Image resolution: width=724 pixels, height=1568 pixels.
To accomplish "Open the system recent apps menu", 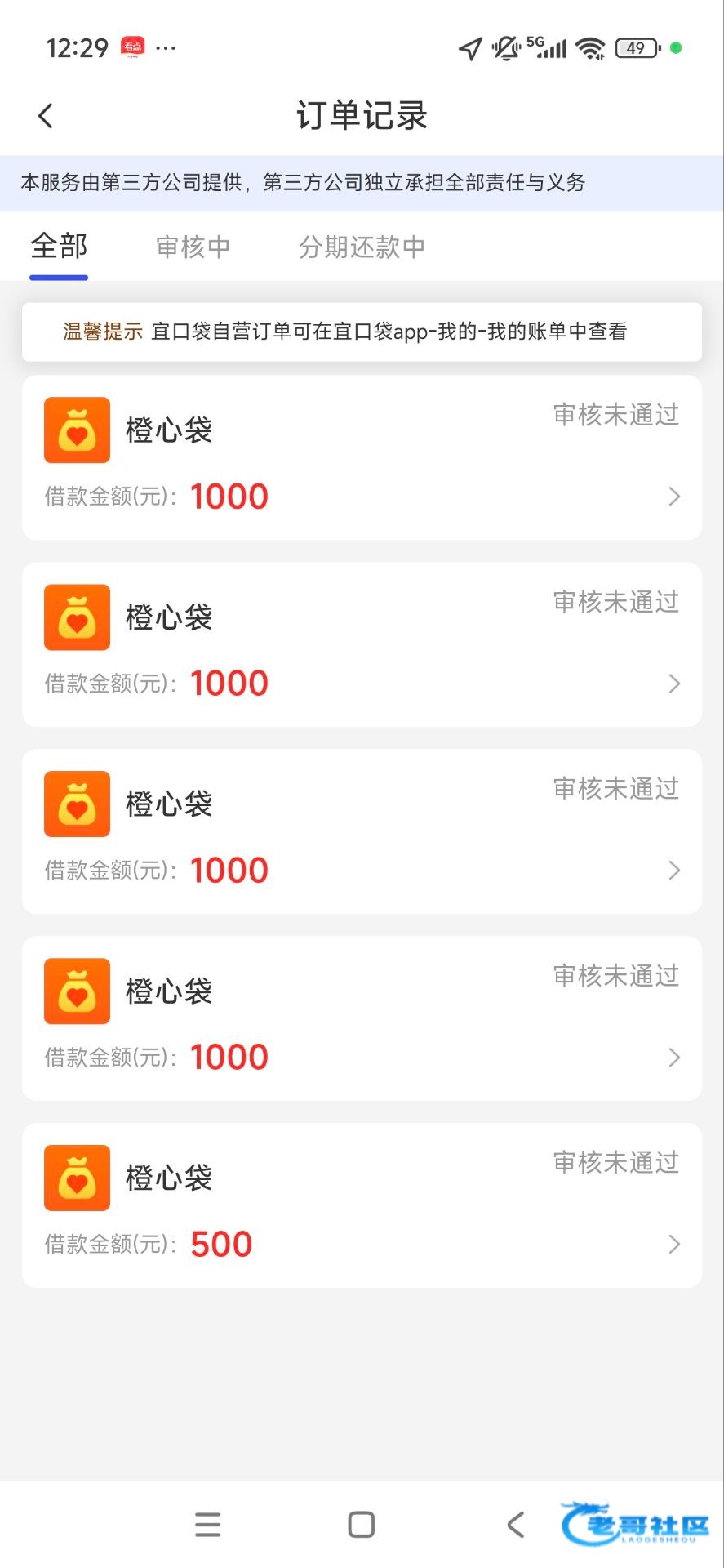I will tap(207, 1525).
